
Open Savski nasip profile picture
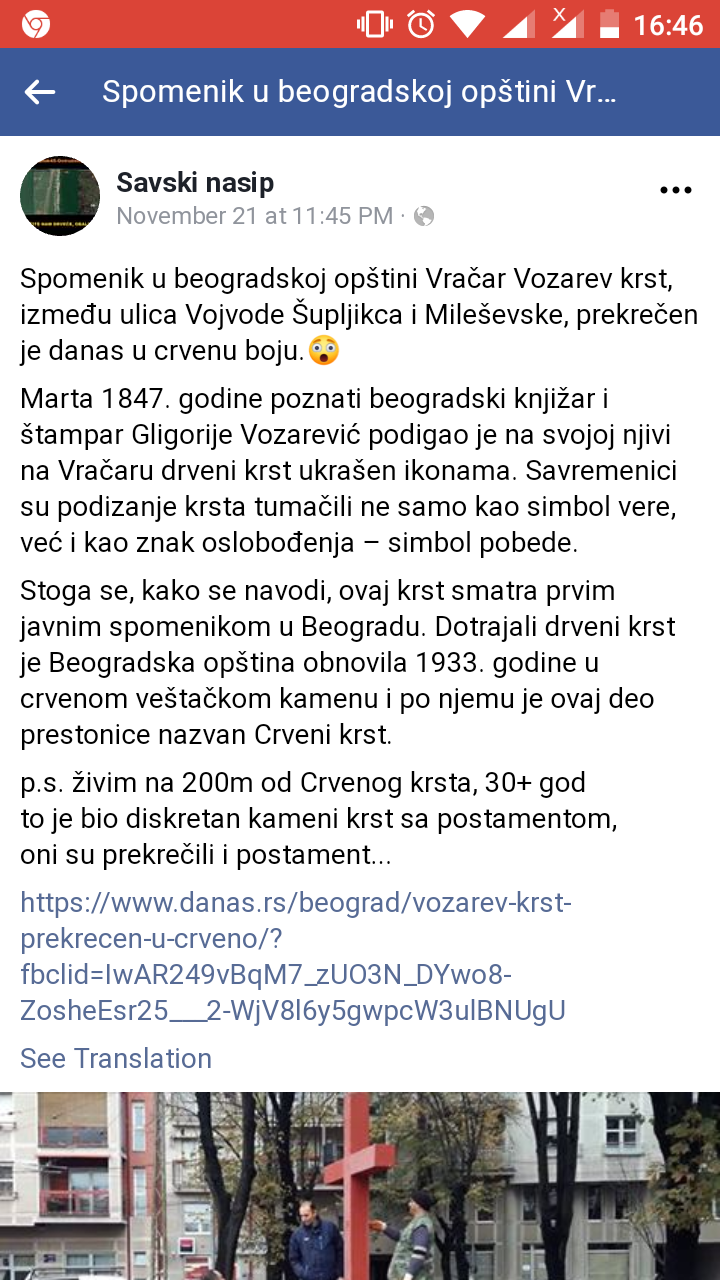pyautogui.click(x=60, y=196)
